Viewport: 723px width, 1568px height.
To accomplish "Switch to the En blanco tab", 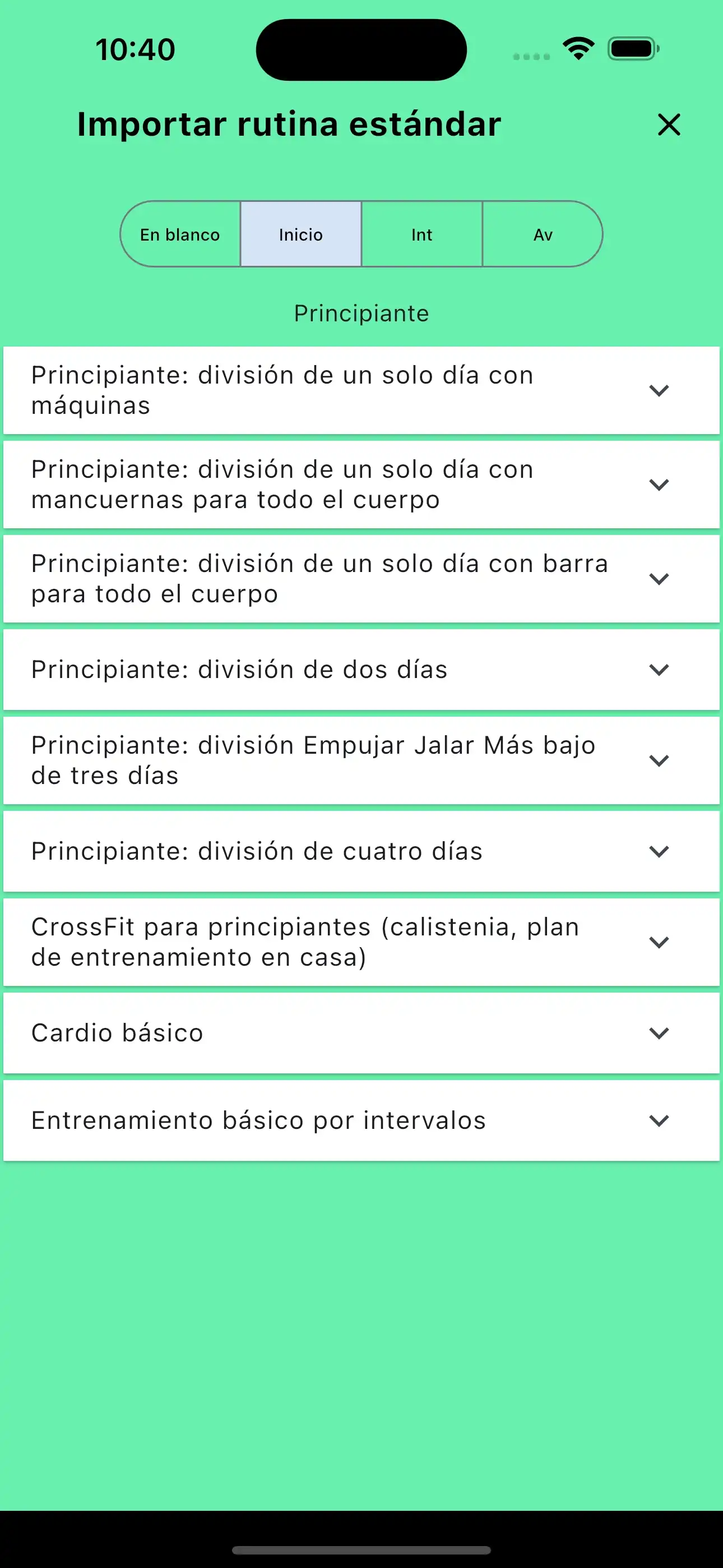I will click(x=179, y=234).
